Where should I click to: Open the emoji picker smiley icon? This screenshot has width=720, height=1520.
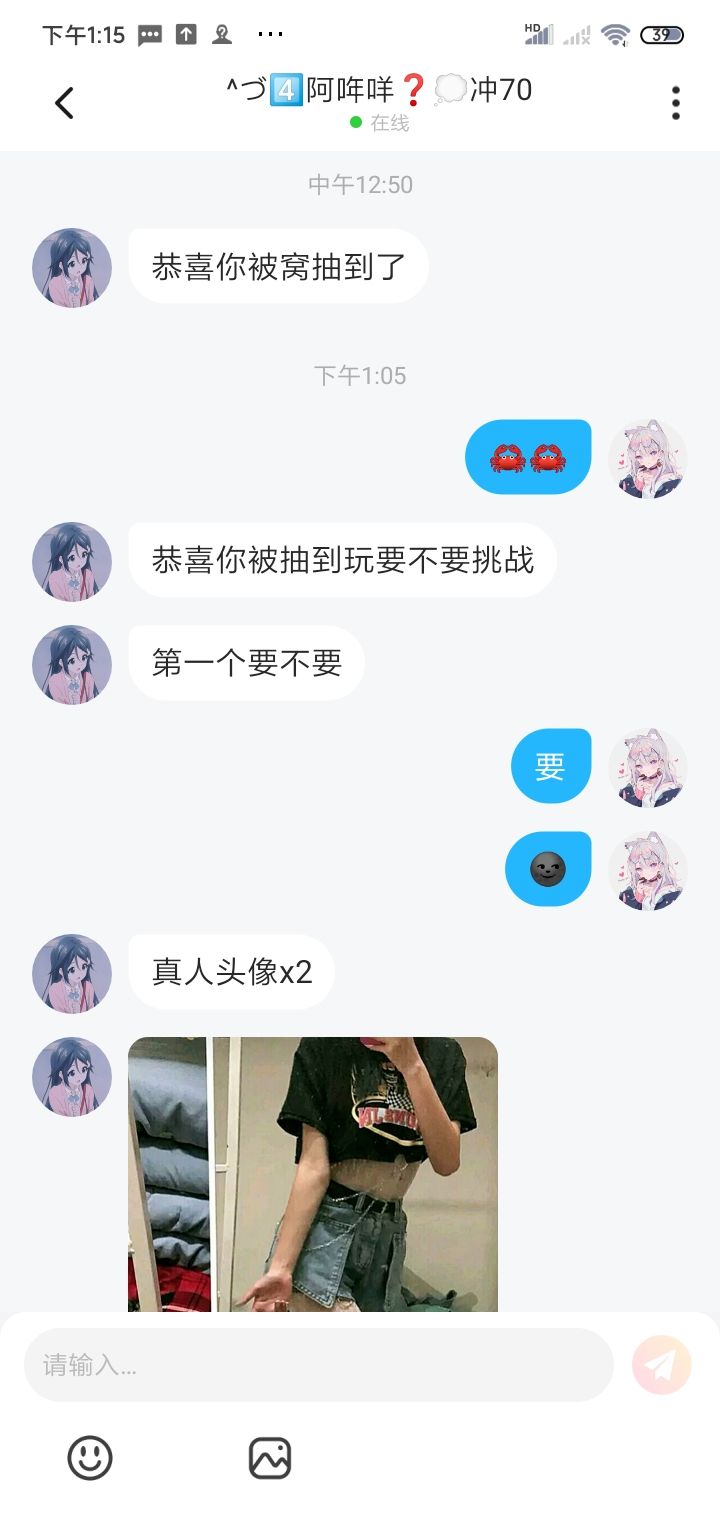click(90, 1458)
